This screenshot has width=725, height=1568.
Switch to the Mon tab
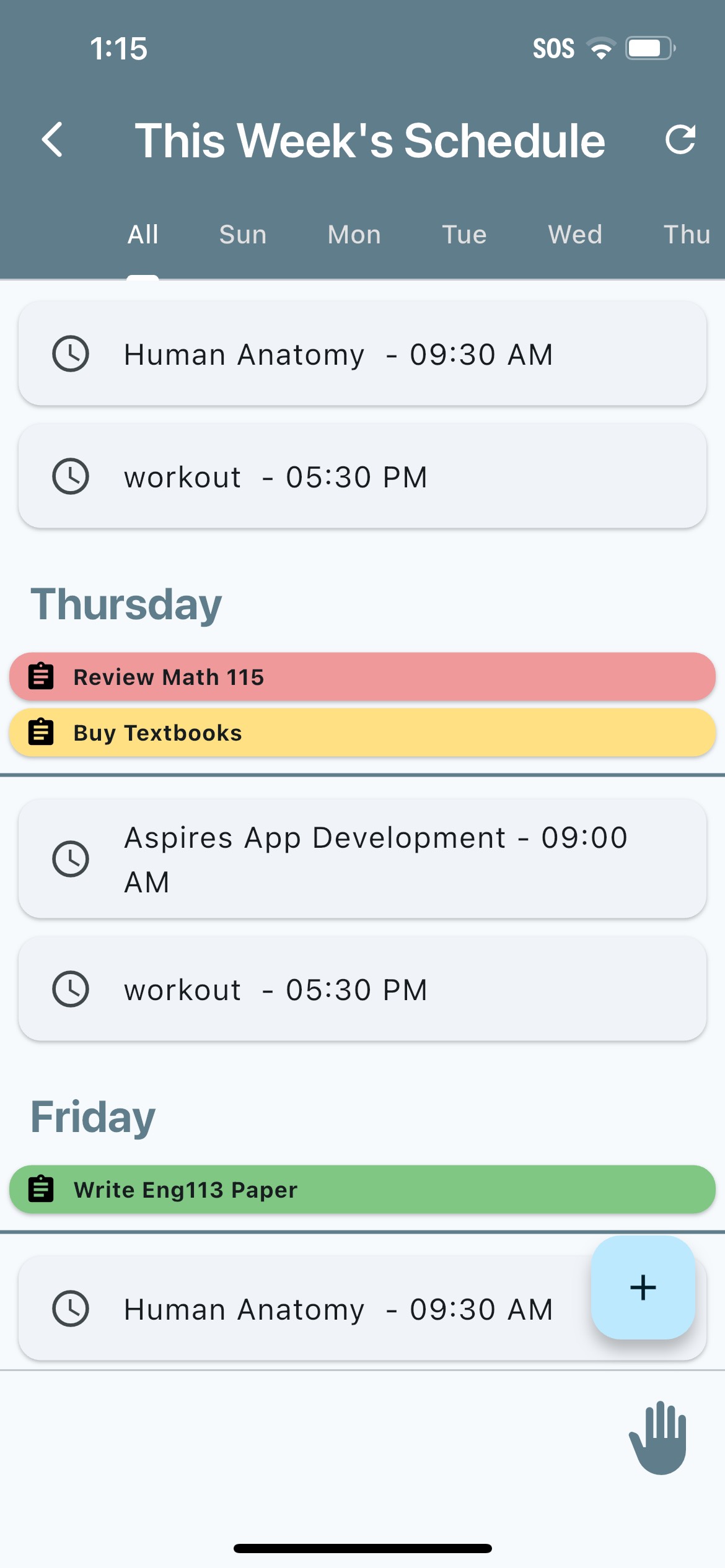[354, 235]
